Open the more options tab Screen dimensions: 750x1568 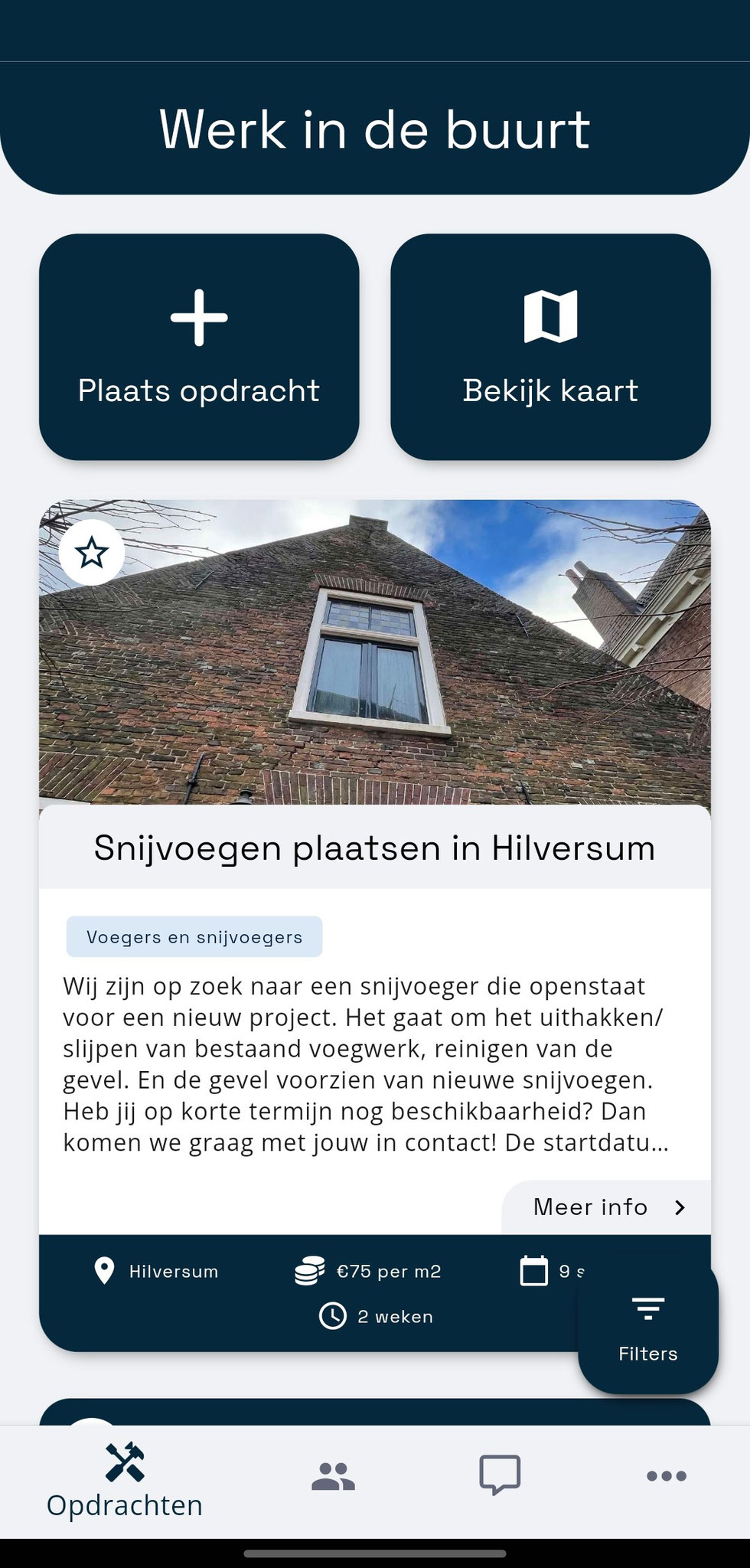pyautogui.click(x=667, y=1475)
